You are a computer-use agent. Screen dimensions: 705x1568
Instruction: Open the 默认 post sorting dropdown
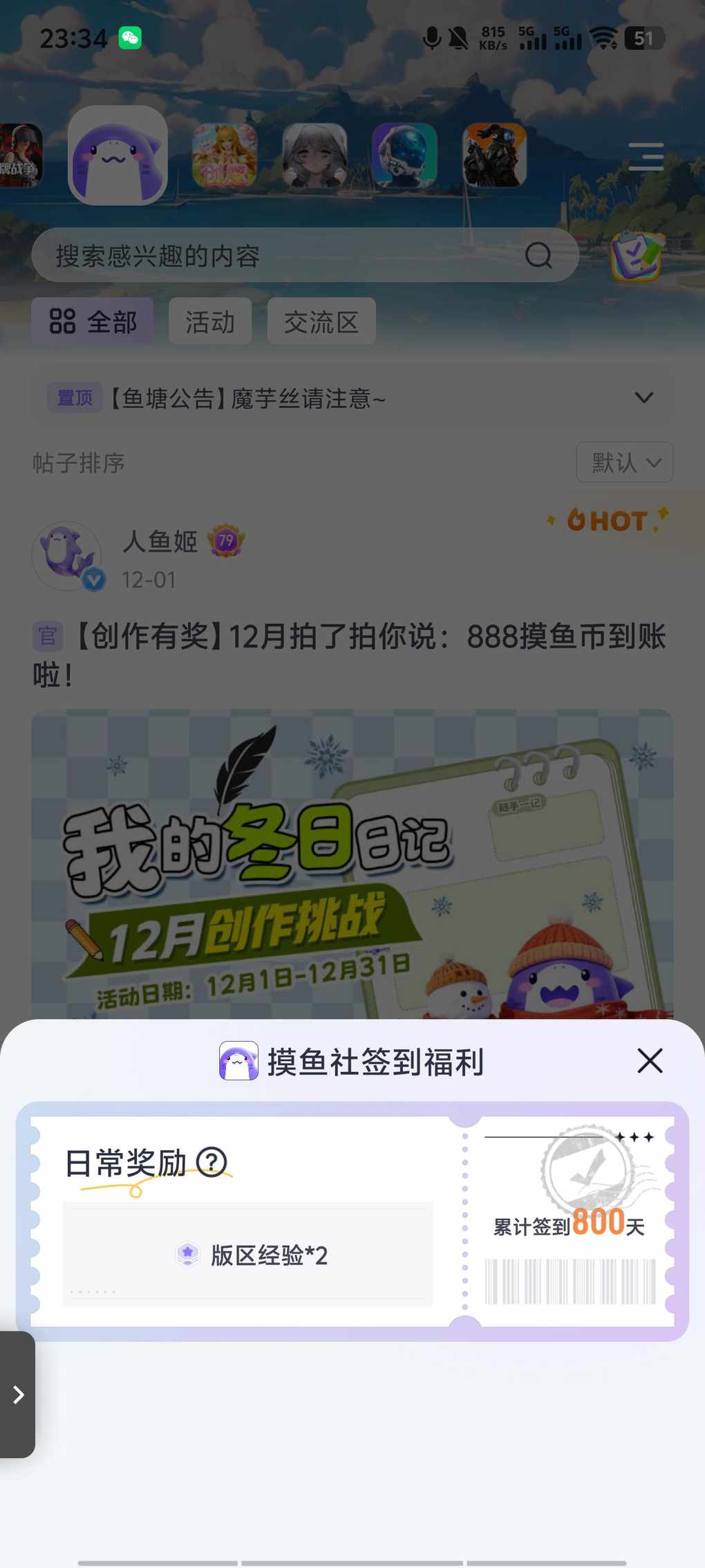tap(624, 462)
